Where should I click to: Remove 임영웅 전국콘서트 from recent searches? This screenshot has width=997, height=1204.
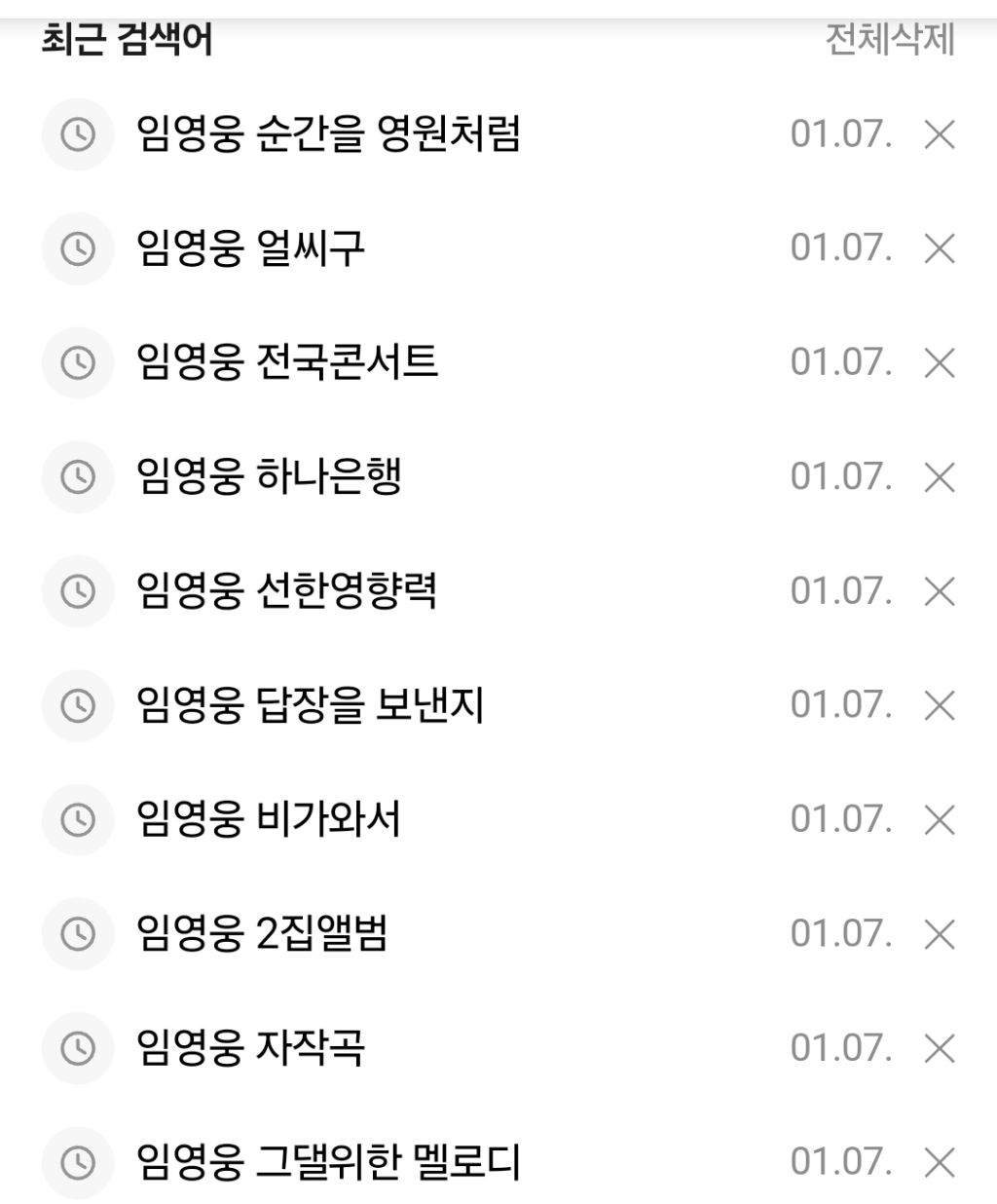(x=939, y=363)
